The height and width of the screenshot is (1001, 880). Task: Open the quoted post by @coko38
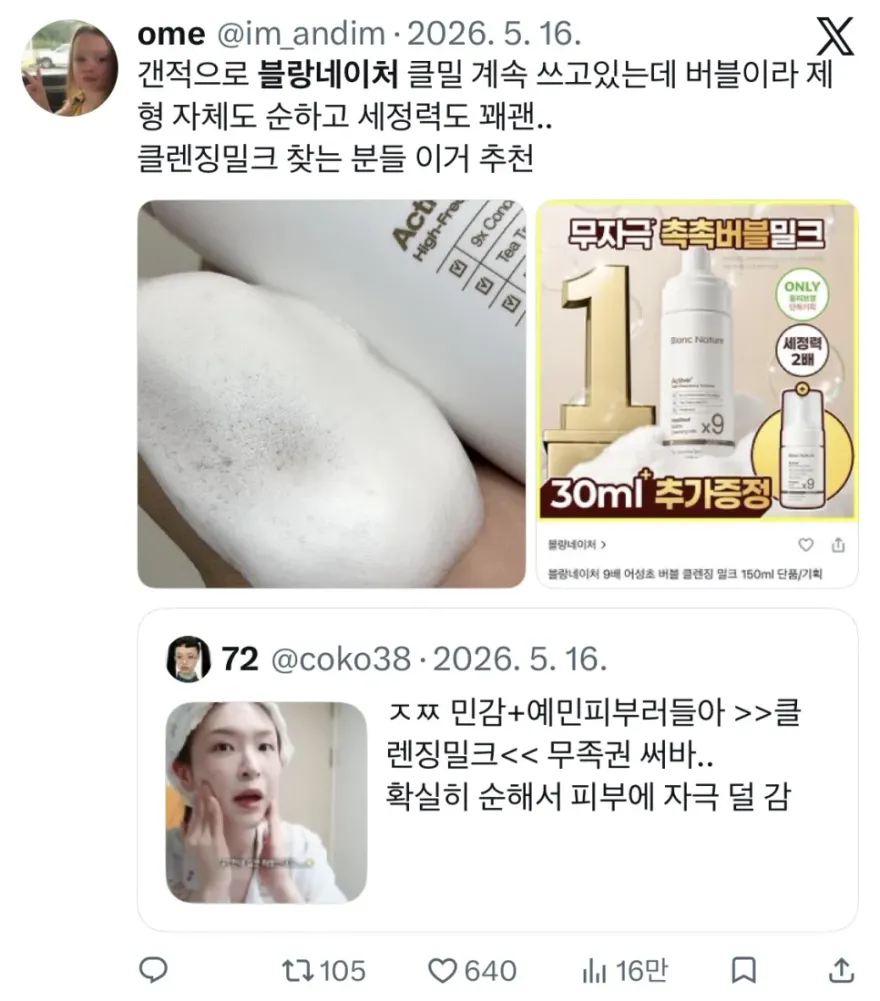coord(497,770)
